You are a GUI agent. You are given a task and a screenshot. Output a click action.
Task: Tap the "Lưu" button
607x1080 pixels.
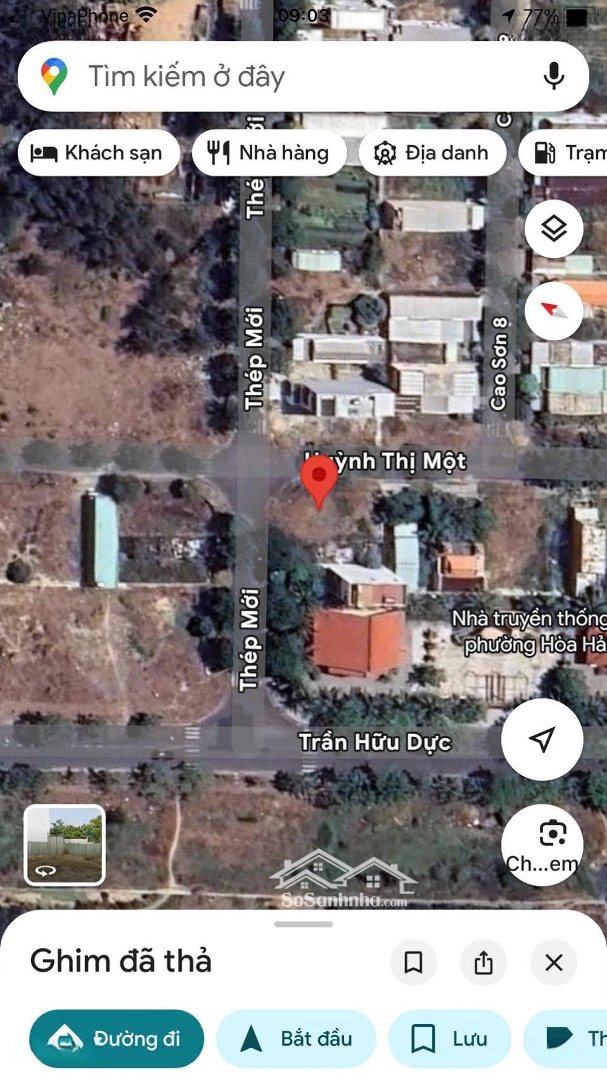coord(450,1039)
